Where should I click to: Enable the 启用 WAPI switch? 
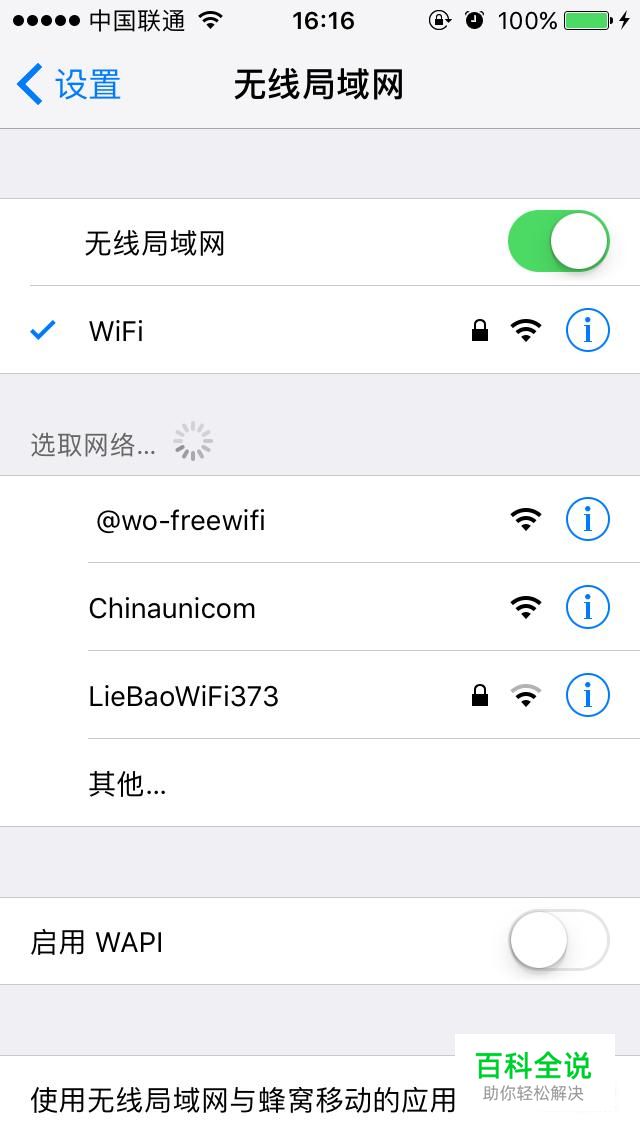[558, 940]
